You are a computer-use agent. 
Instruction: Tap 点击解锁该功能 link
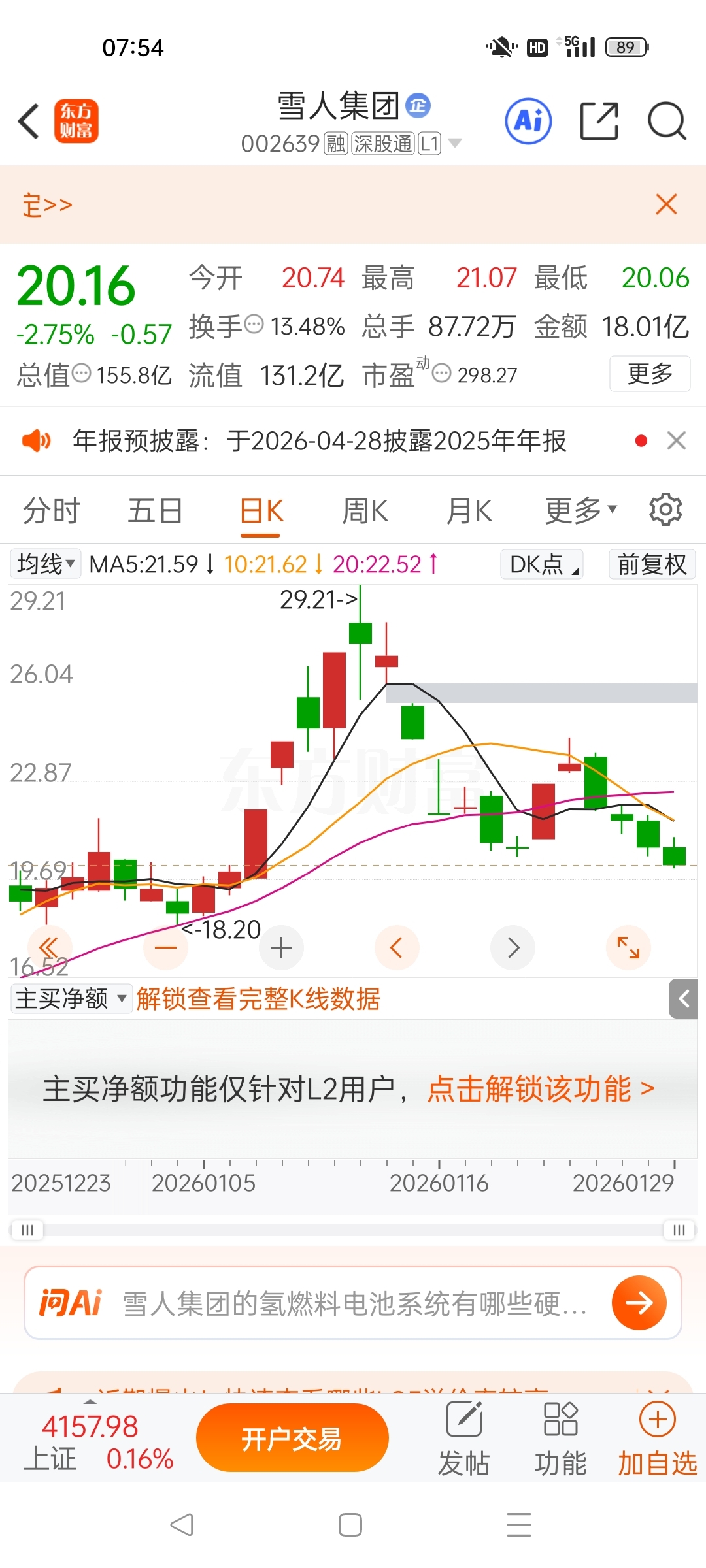click(x=541, y=1089)
